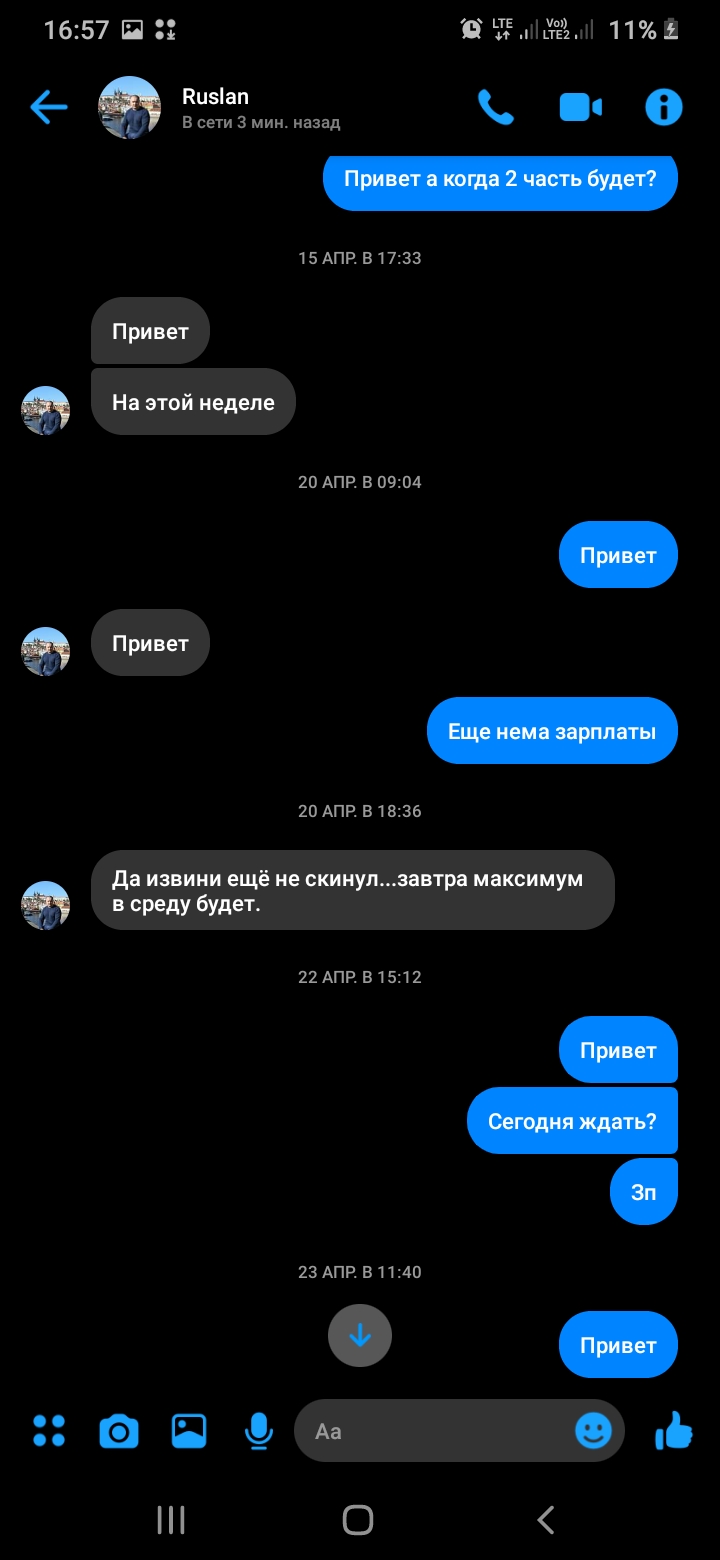Start a video call with Ruslan

tap(580, 107)
